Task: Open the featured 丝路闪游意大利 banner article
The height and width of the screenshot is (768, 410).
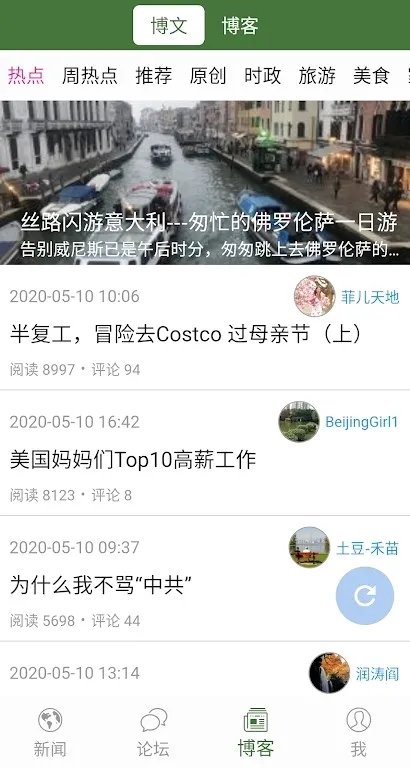Action: 205,183
